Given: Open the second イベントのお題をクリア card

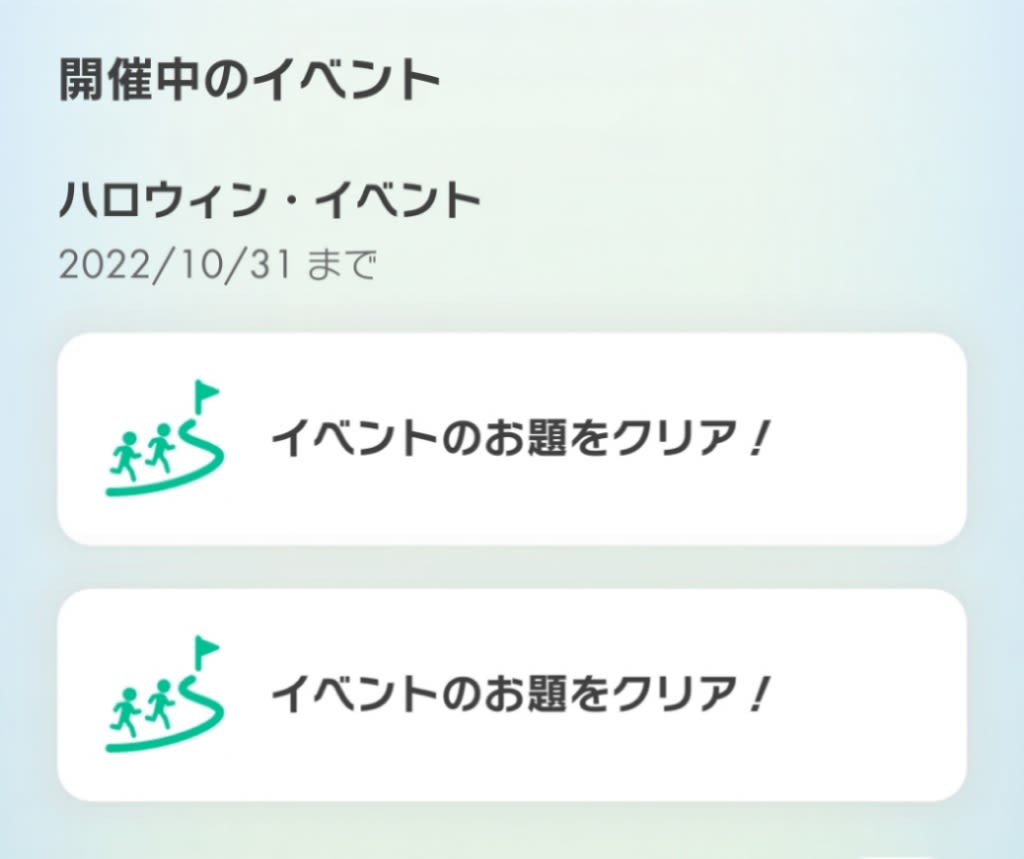Looking at the screenshot, I should (512, 695).
